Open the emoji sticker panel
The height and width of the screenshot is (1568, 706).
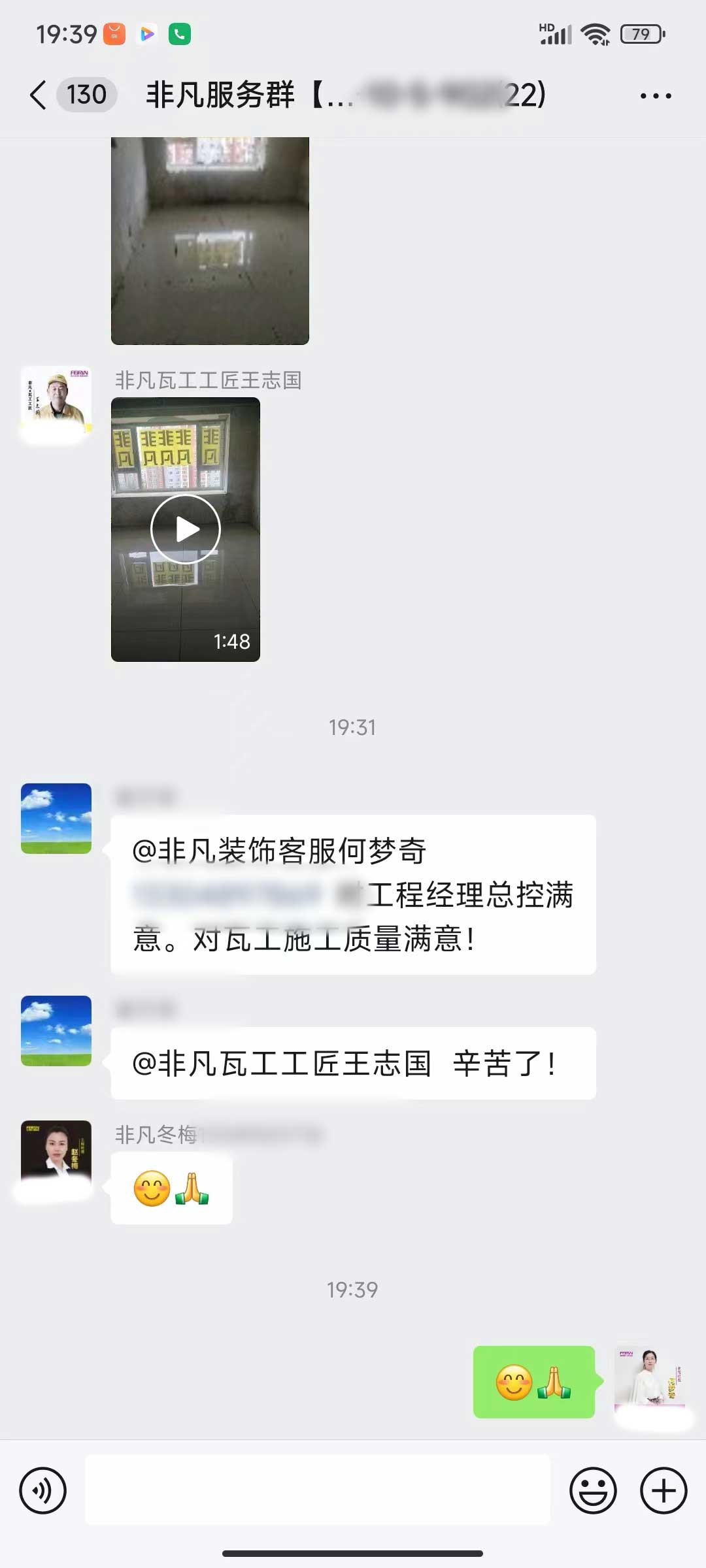click(x=593, y=1491)
